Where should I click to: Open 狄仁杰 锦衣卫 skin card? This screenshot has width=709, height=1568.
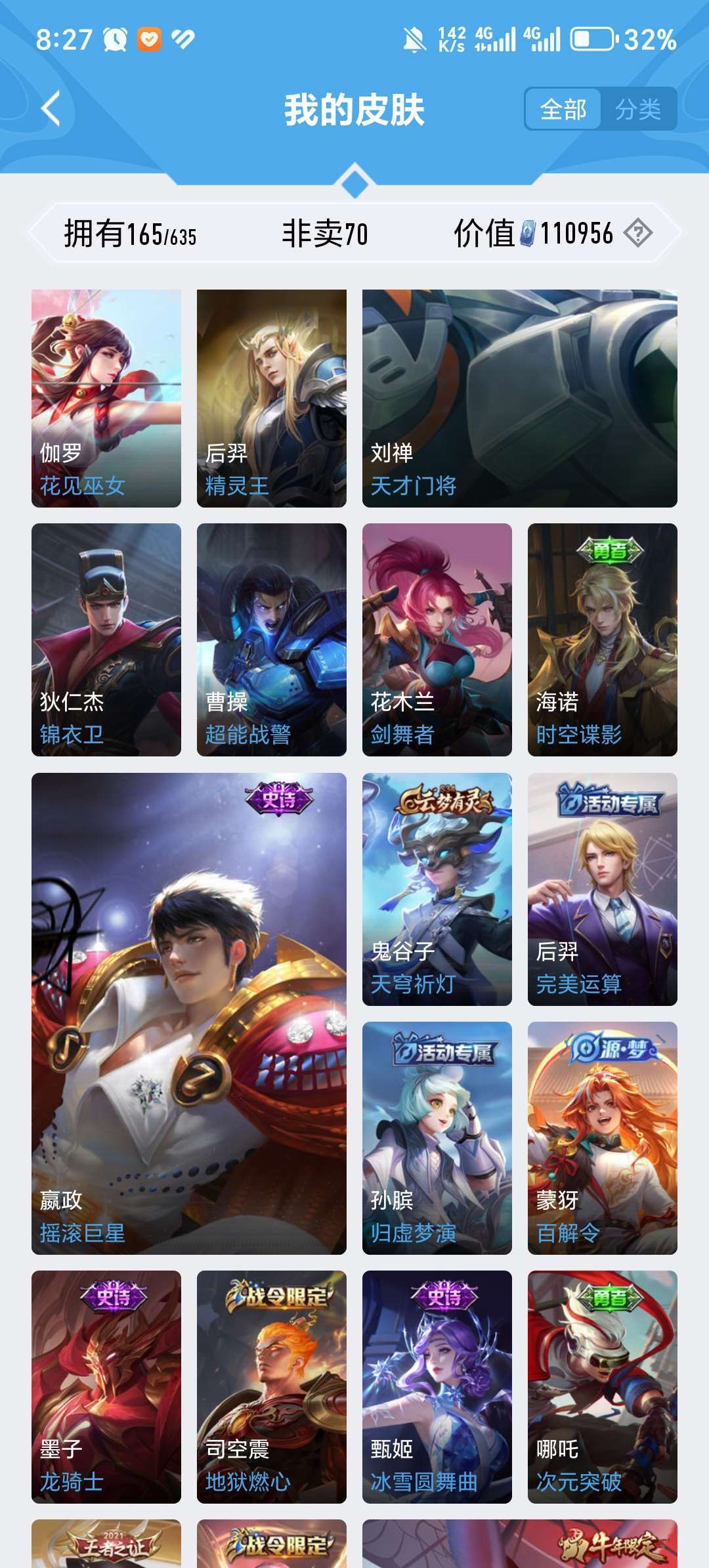pyautogui.click(x=106, y=640)
